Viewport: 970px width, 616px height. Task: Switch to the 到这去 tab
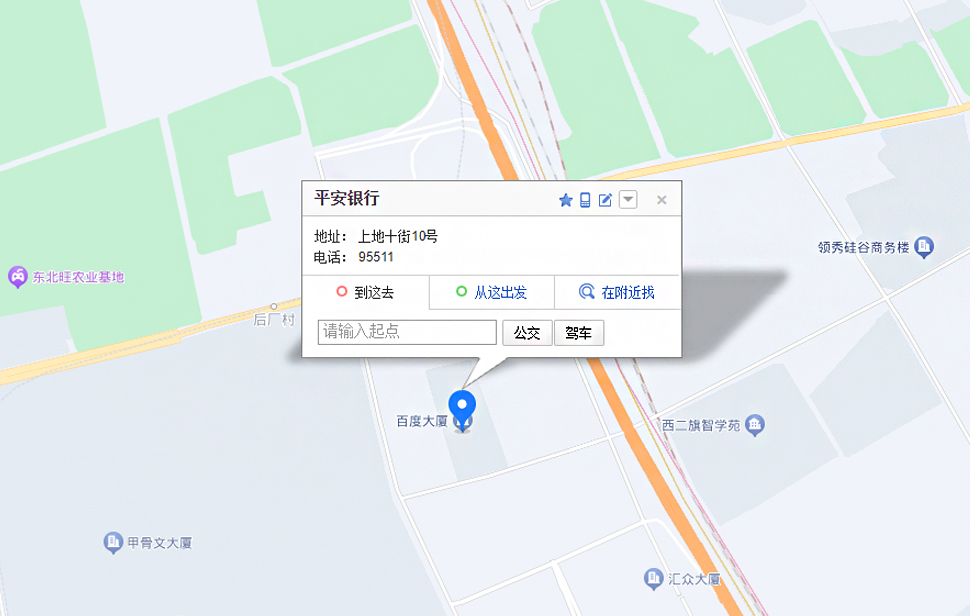pyautogui.click(x=366, y=293)
